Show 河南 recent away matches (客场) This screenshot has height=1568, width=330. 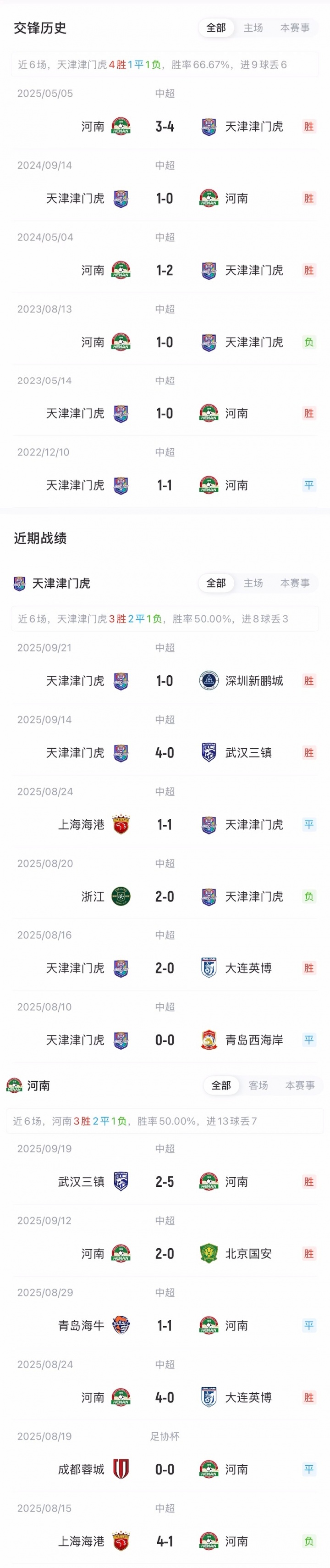(x=258, y=1085)
